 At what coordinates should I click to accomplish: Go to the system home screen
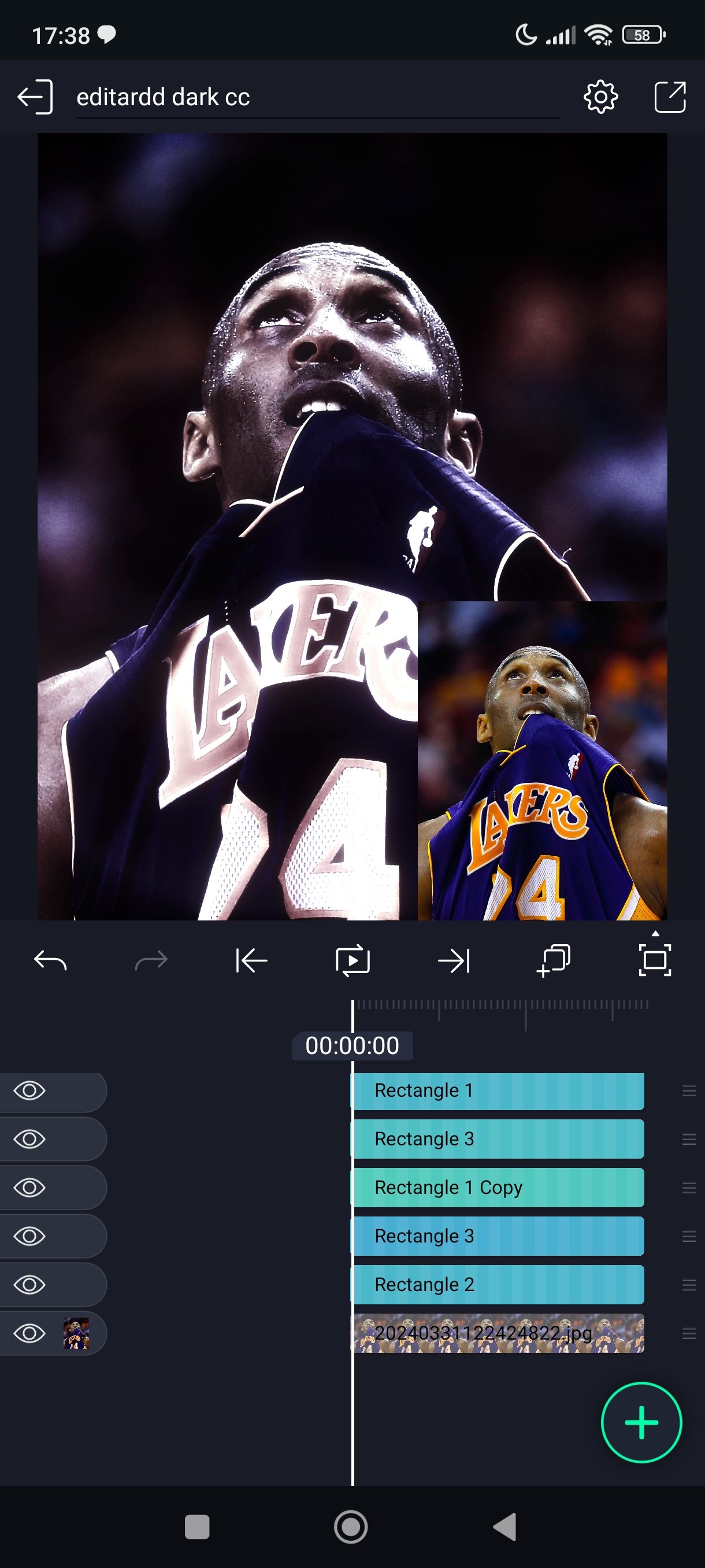coord(351,1526)
